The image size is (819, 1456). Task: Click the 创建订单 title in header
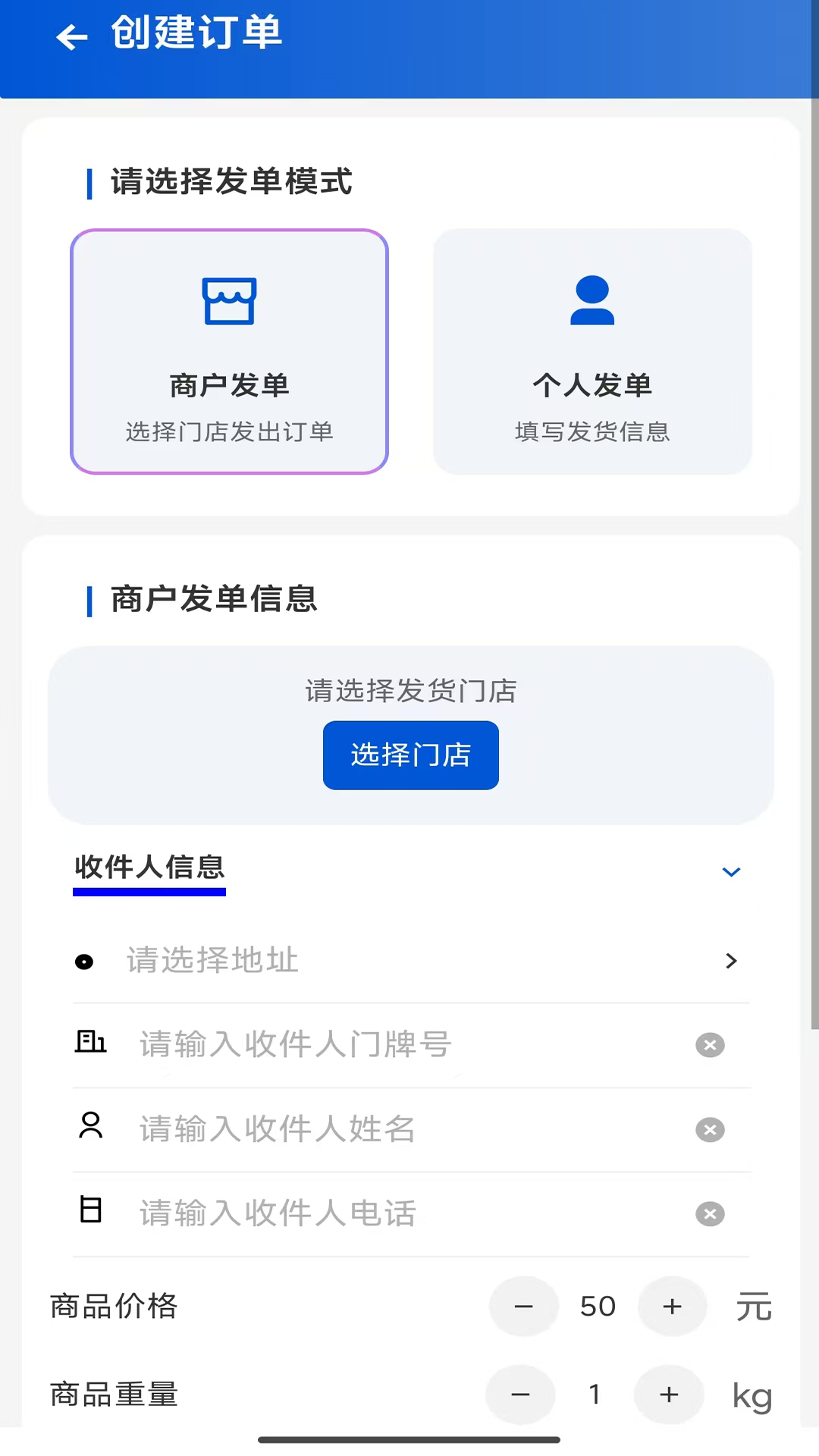195,34
